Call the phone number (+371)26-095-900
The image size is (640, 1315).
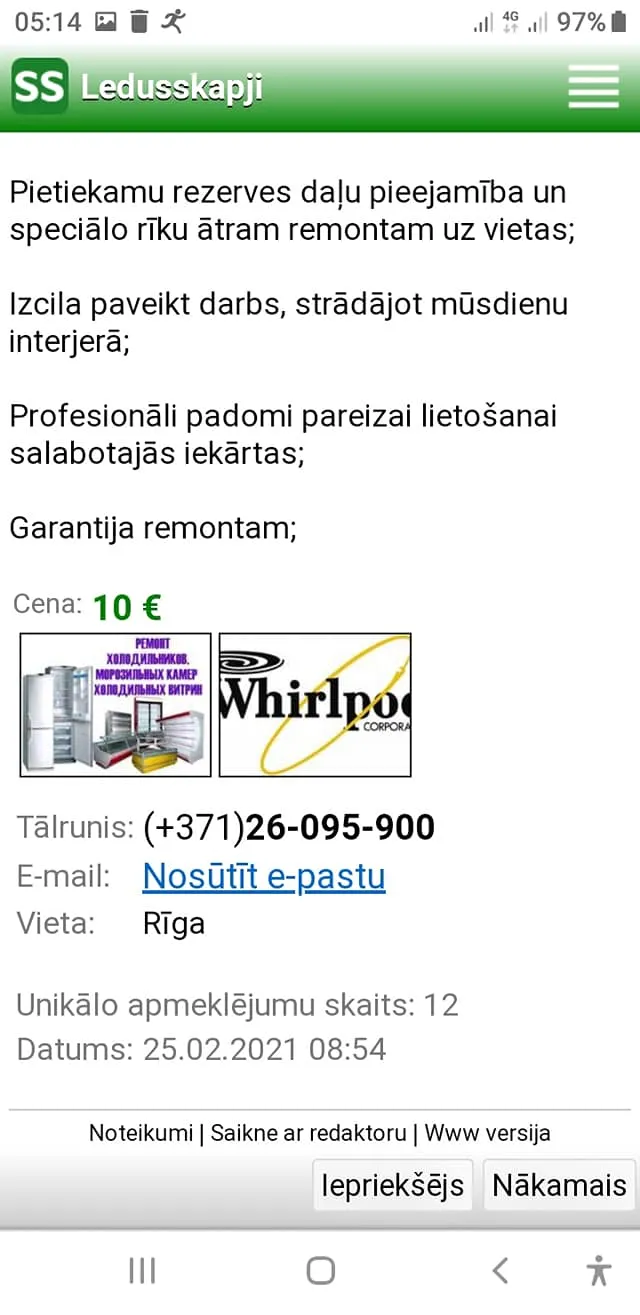pos(289,828)
